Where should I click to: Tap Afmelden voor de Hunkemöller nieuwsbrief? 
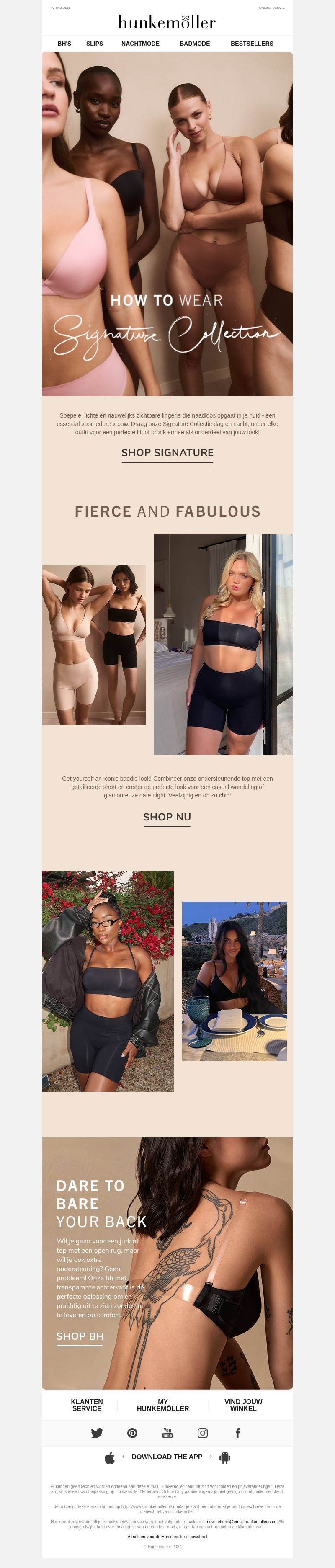167,1537
